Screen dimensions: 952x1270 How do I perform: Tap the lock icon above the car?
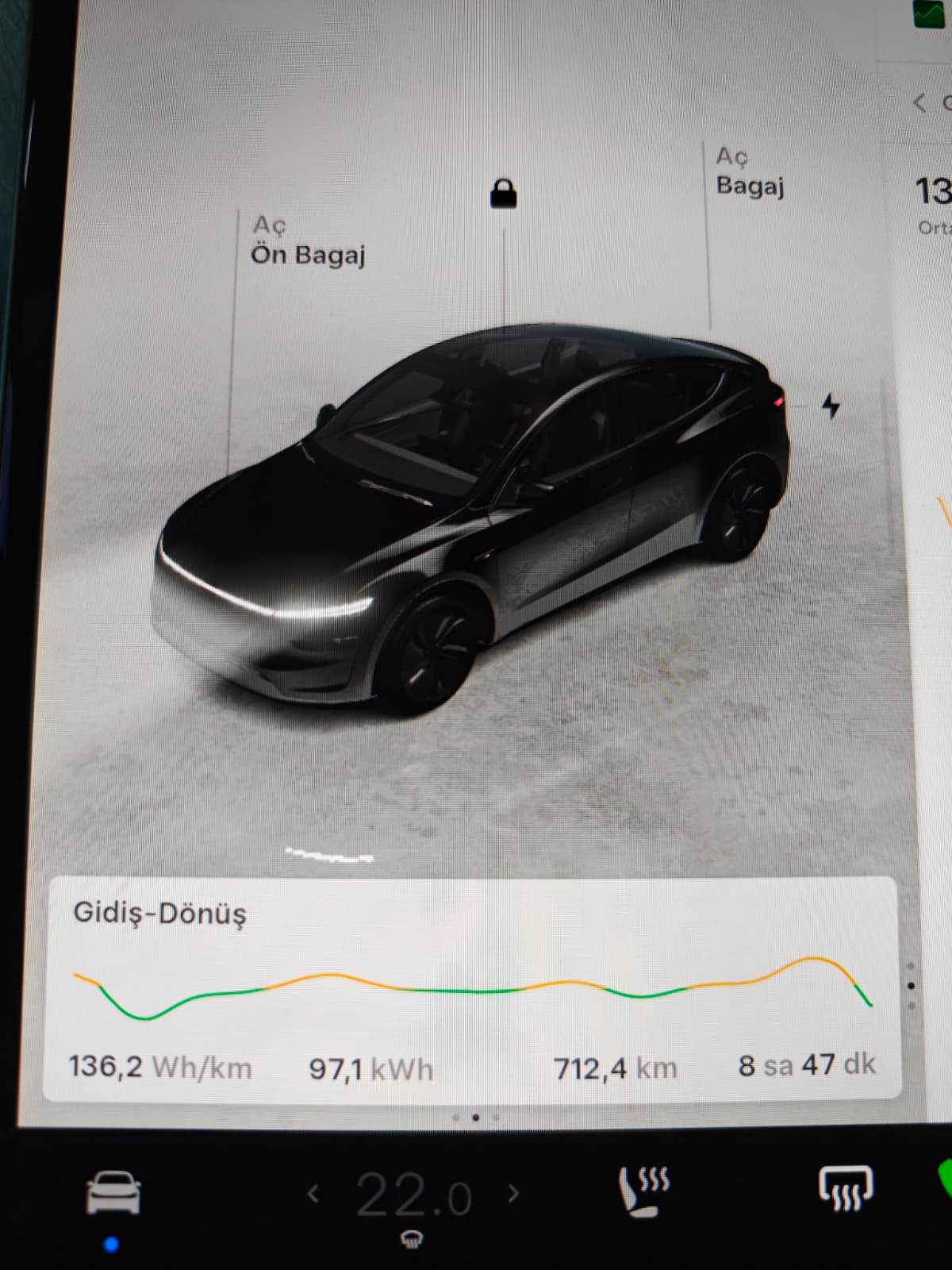coord(503,193)
